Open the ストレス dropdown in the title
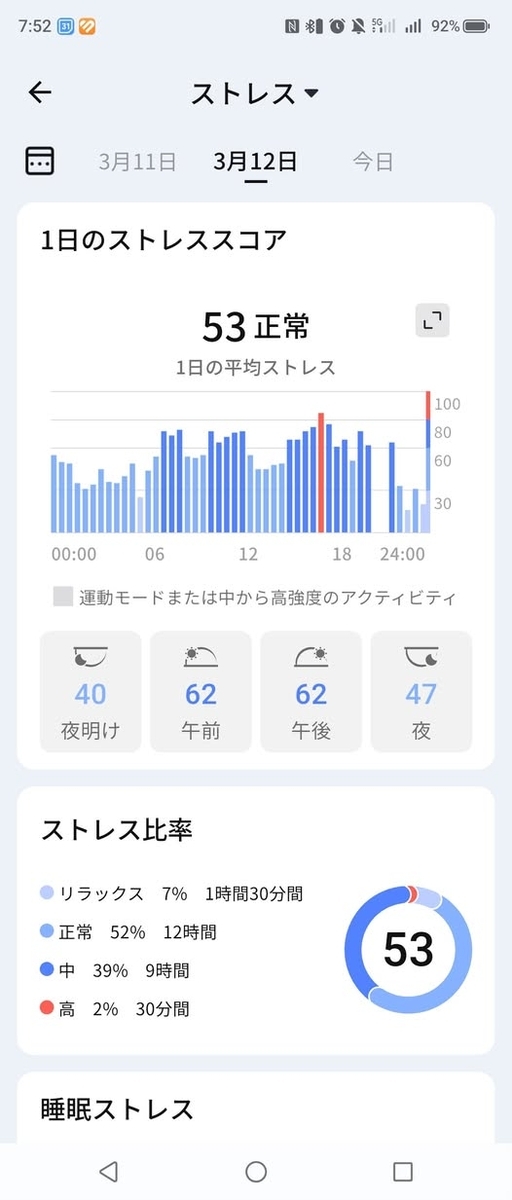 (255, 93)
